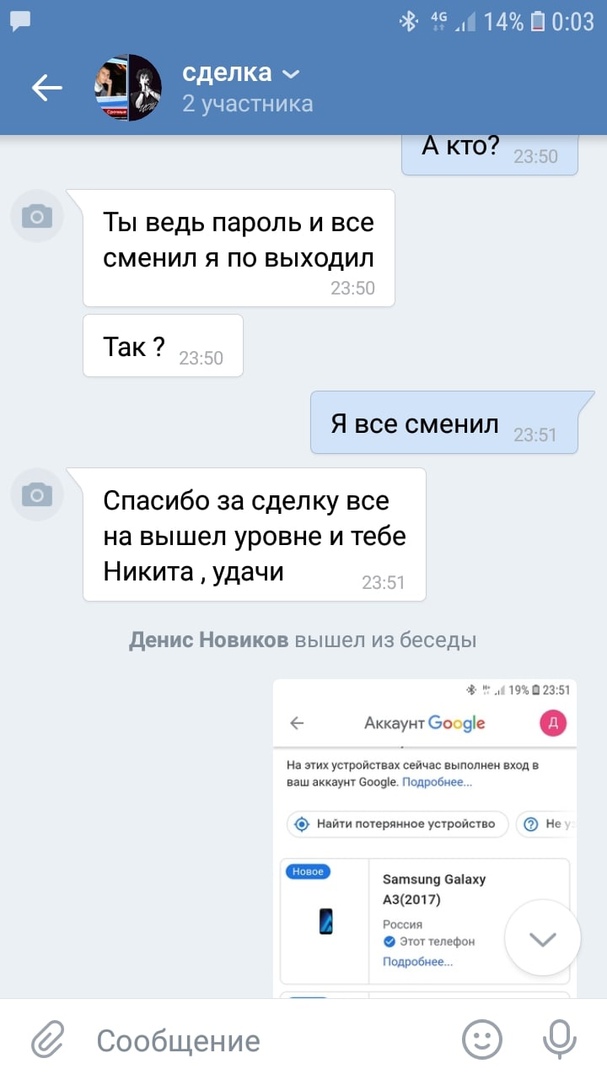Open sender avatar beside "Спасибо за сделку" message
607x1080 pixels.
(37, 494)
